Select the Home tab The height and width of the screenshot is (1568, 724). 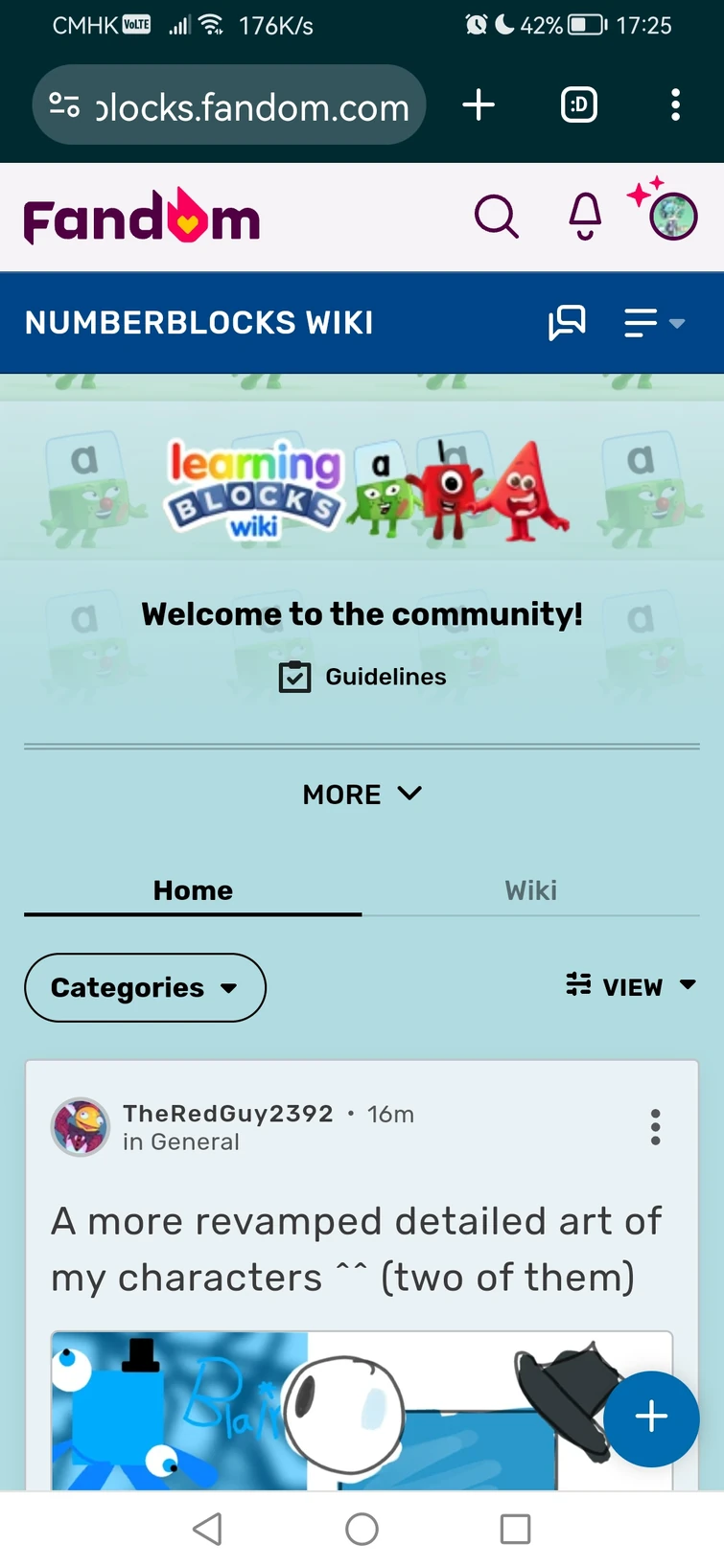(193, 890)
